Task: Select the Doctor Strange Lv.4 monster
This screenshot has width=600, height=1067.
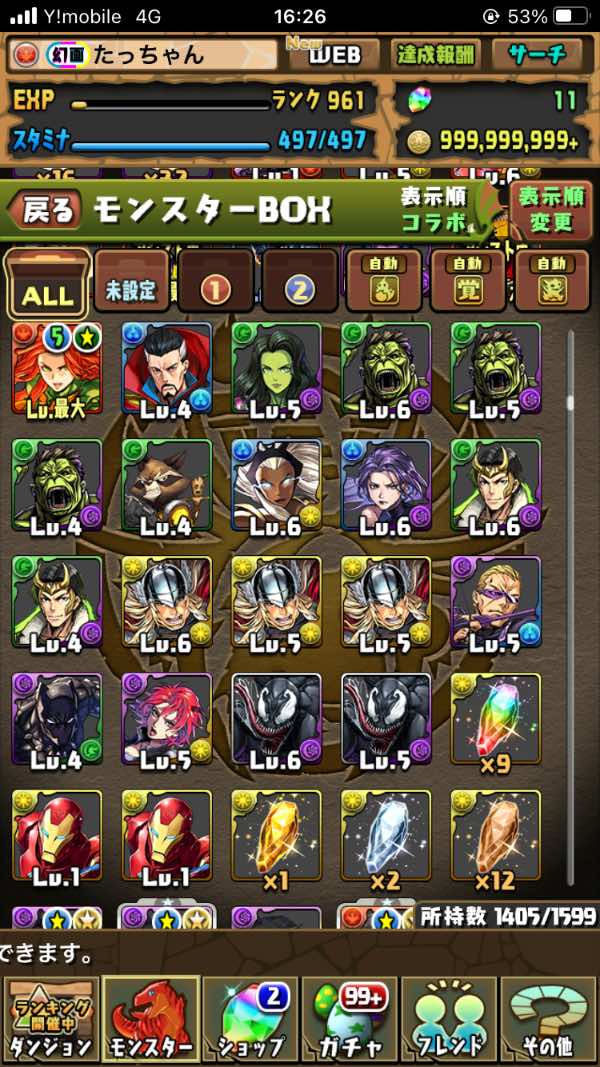Action: (166, 368)
